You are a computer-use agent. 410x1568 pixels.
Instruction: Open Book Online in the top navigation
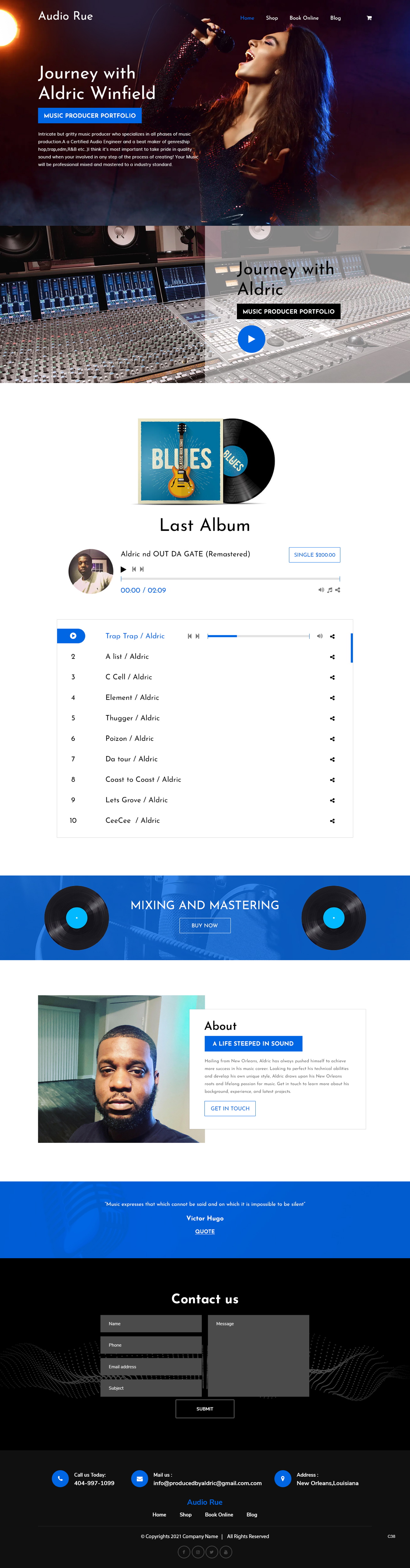(x=303, y=18)
